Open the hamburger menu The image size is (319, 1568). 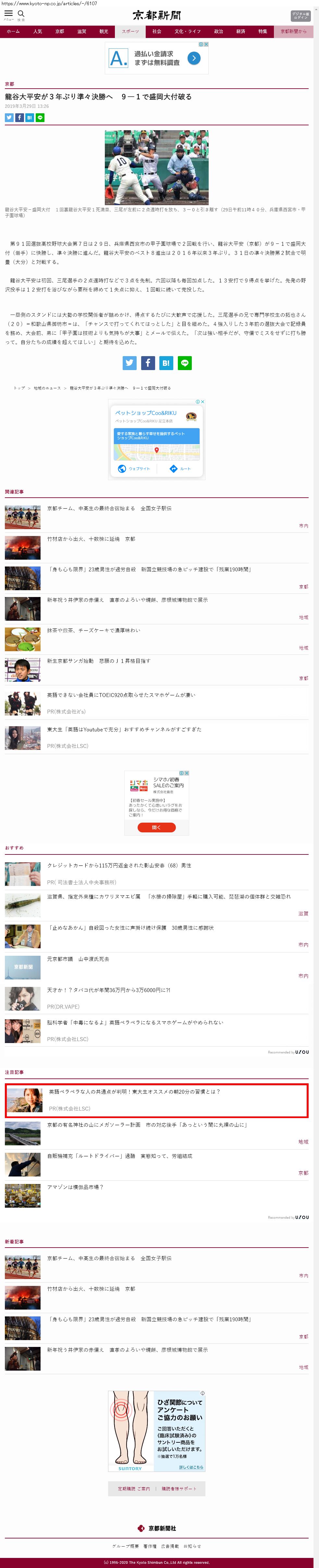pyautogui.click(x=8, y=14)
